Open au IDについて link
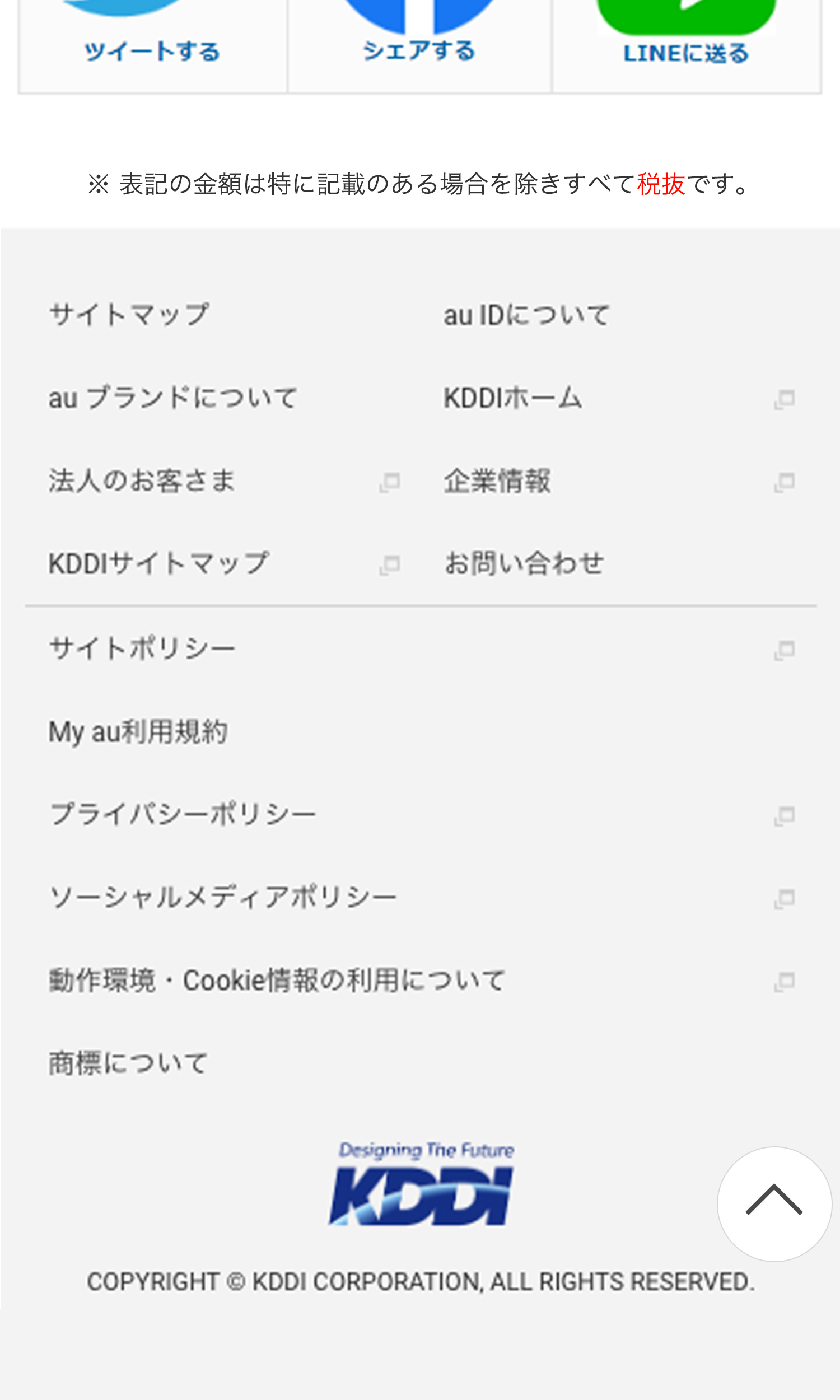The height and width of the screenshot is (1400, 840). pos(619,315)
